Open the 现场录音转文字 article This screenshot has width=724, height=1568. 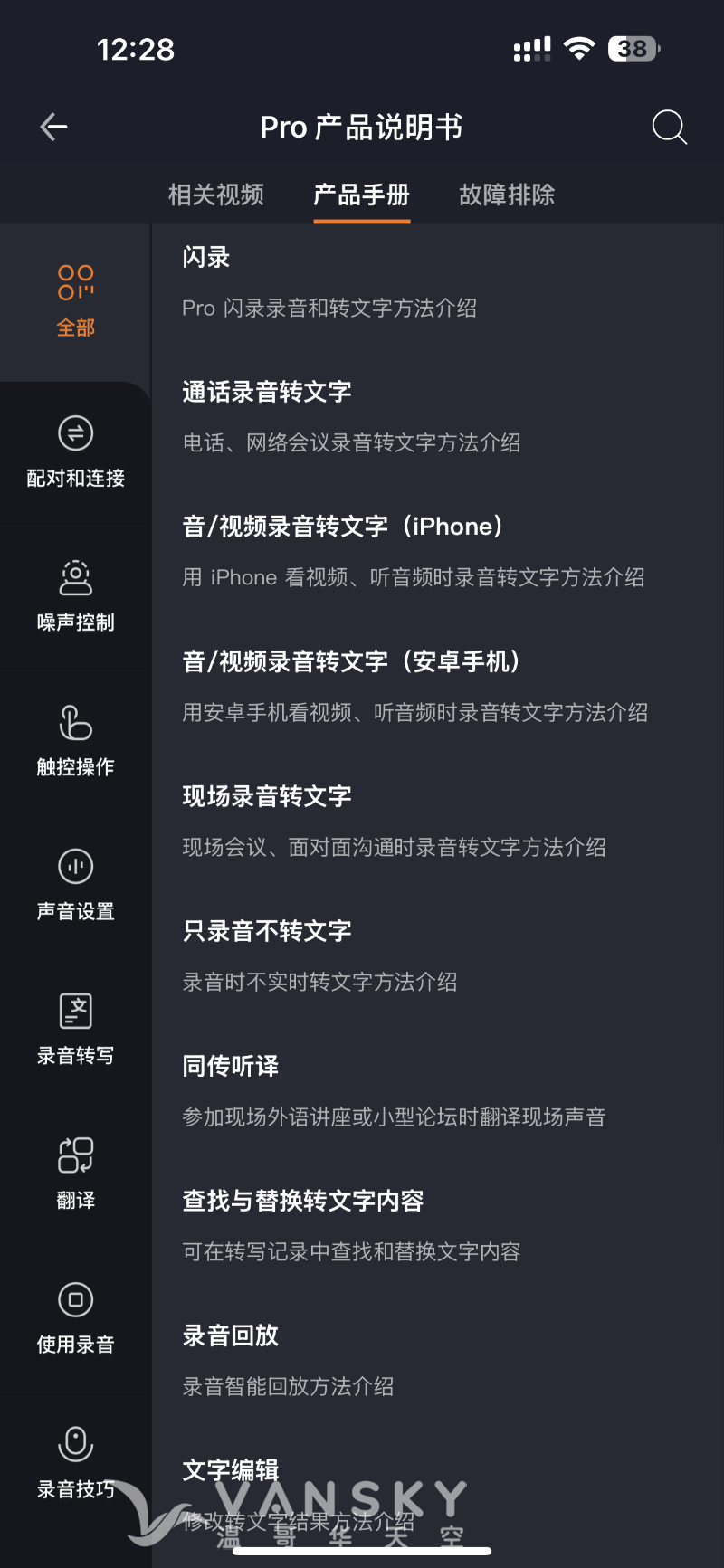267,796
